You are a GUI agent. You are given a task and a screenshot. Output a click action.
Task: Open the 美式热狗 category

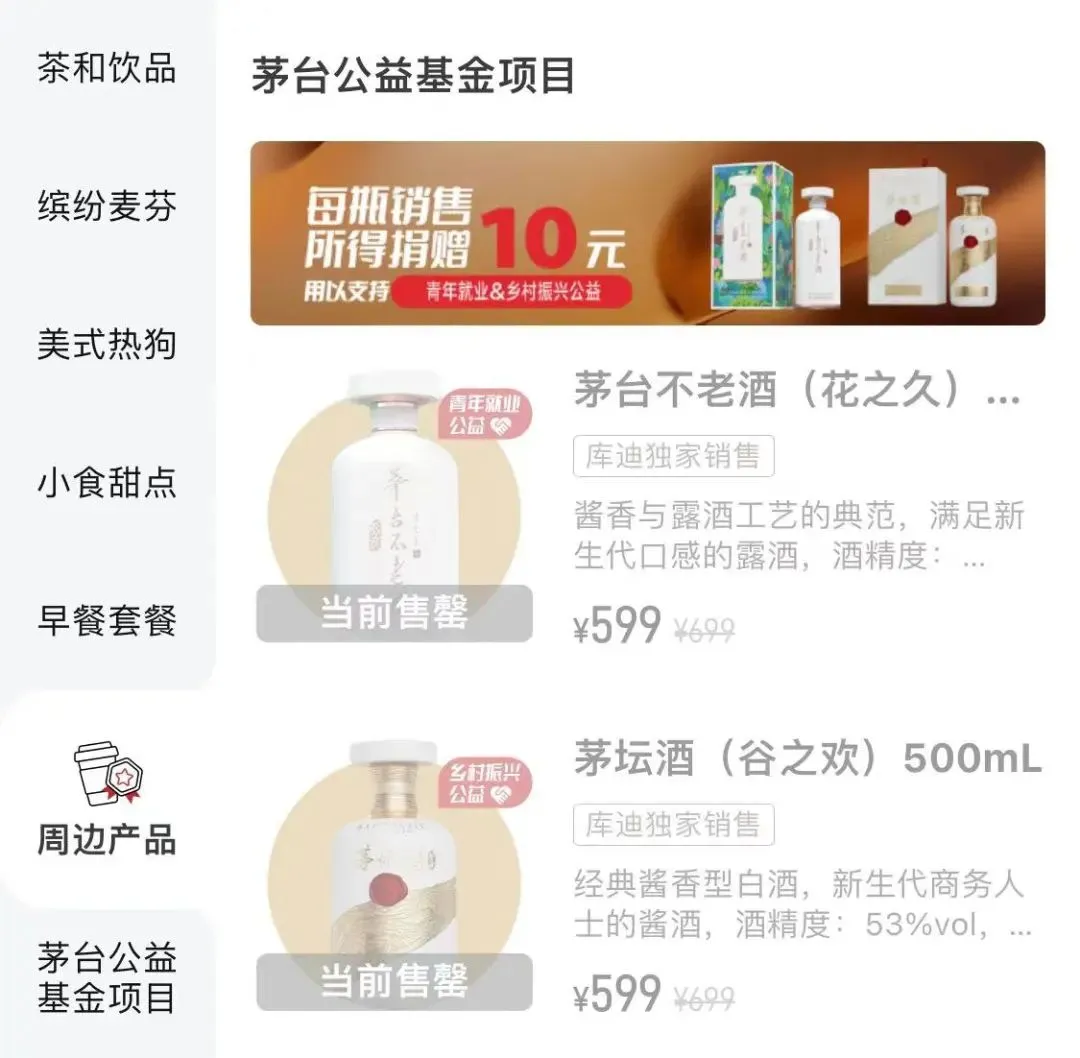click(x=107, y=344)
